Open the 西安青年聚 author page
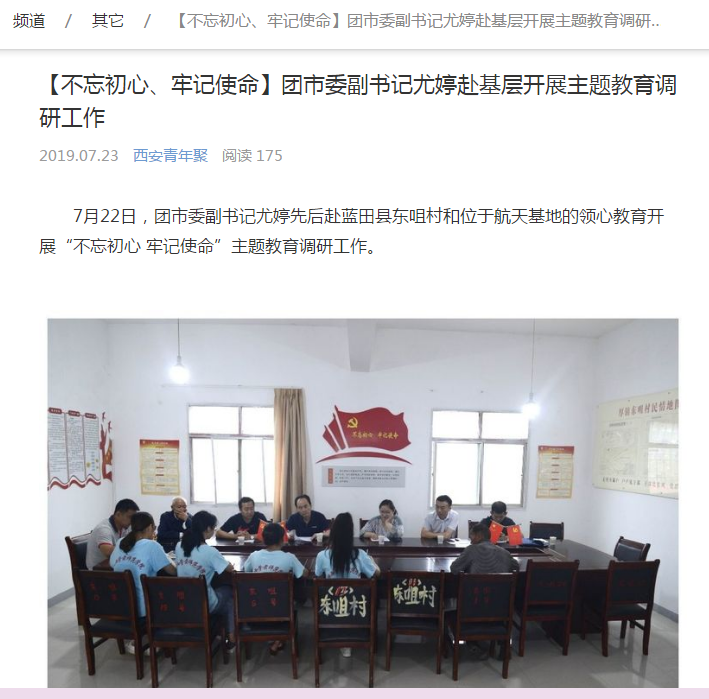Image resolution: width=709 pixels, height=699 pixels. [170, 155]
